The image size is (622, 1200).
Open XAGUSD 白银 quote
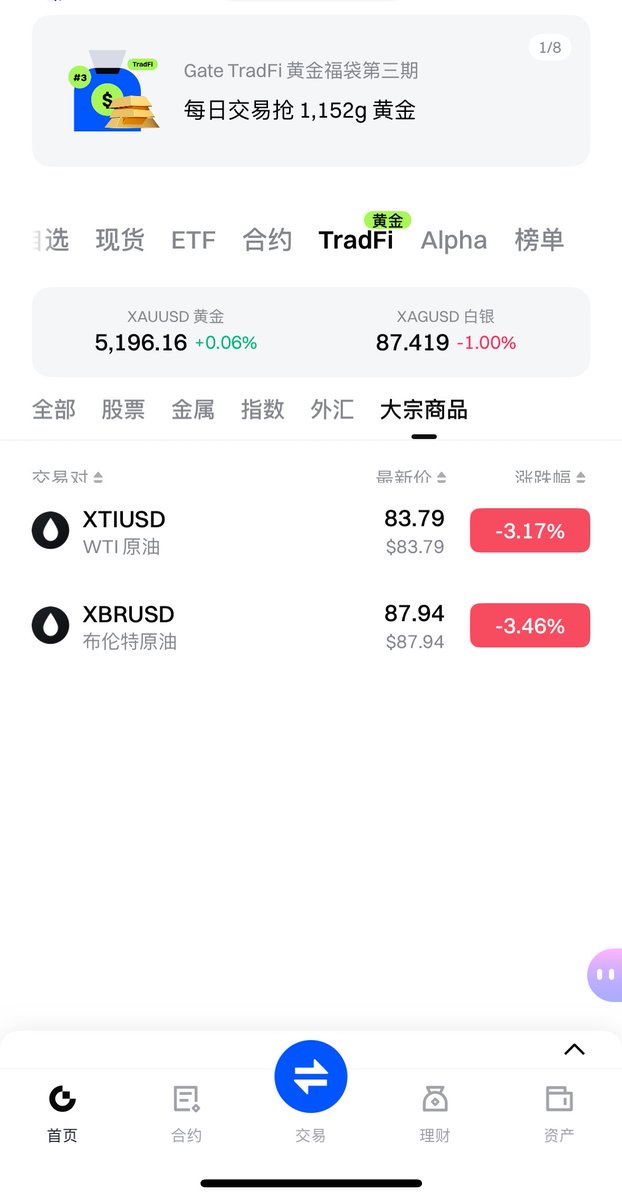[x=446, y=331]
